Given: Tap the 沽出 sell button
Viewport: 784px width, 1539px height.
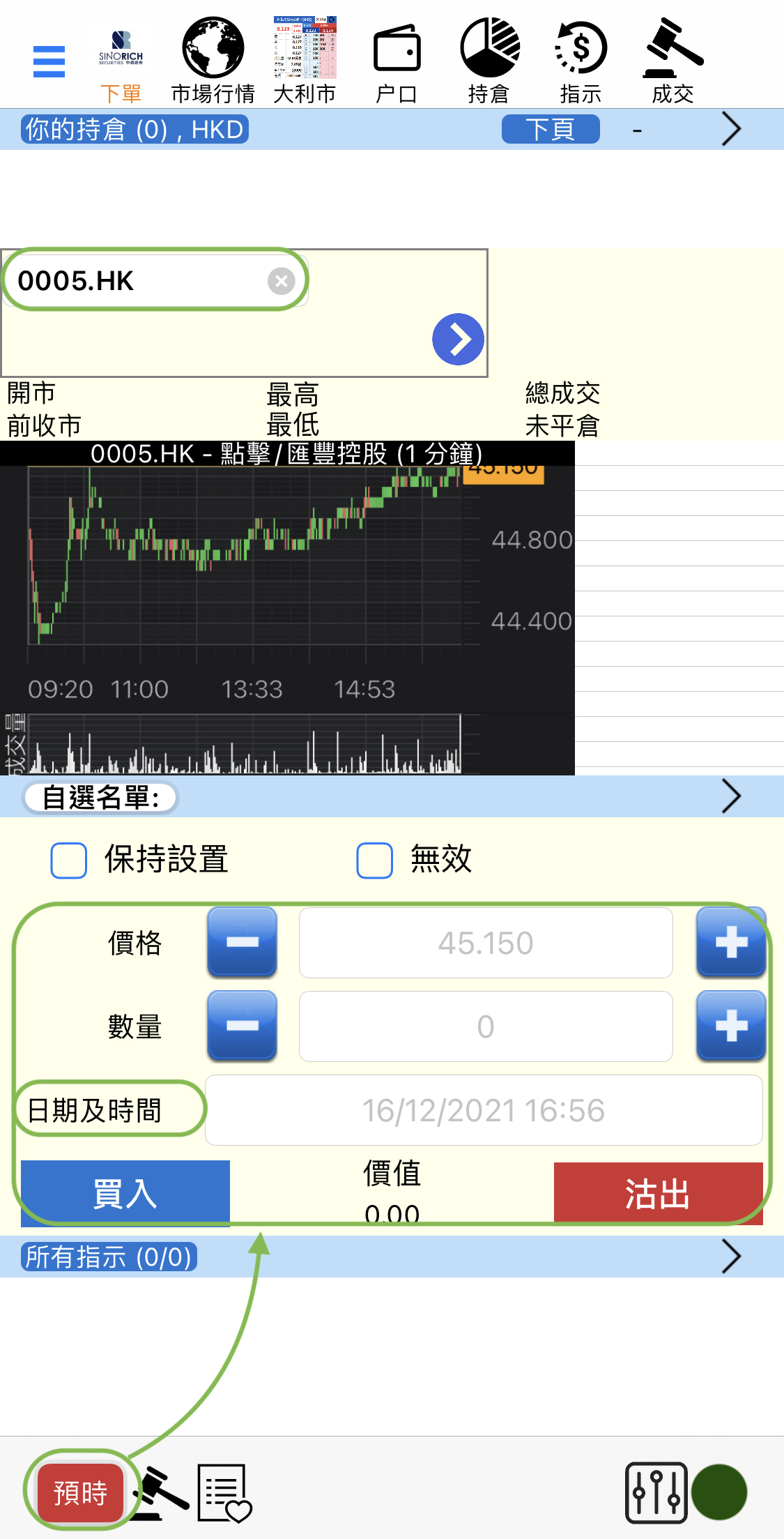Looking at the screenshot, I should pyautogui.click(x=658, y=1193).
